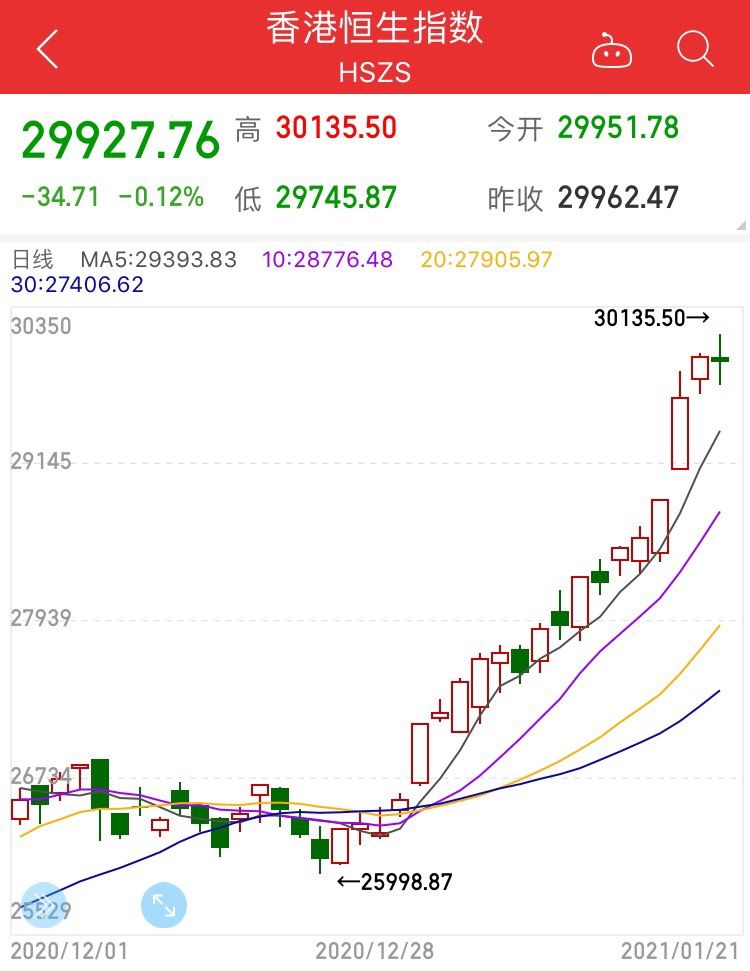Image resolution: width=750 pixels, height=971 pixels.
Task: Tap the double-chevron button on the chart
Action: point(42,903)
